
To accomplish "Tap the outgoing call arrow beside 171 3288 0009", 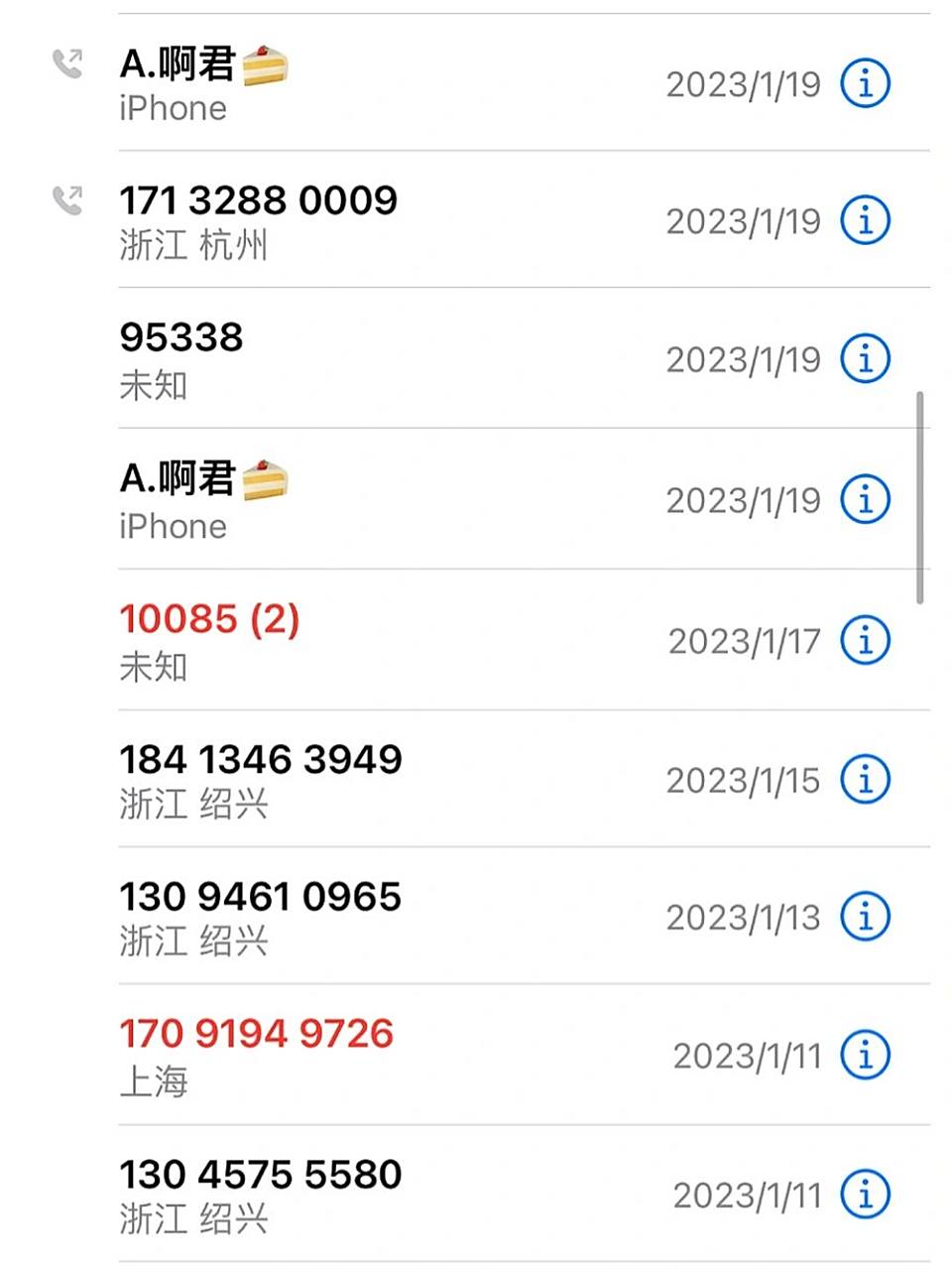I will pyautogui.click(x=66, y=201).
